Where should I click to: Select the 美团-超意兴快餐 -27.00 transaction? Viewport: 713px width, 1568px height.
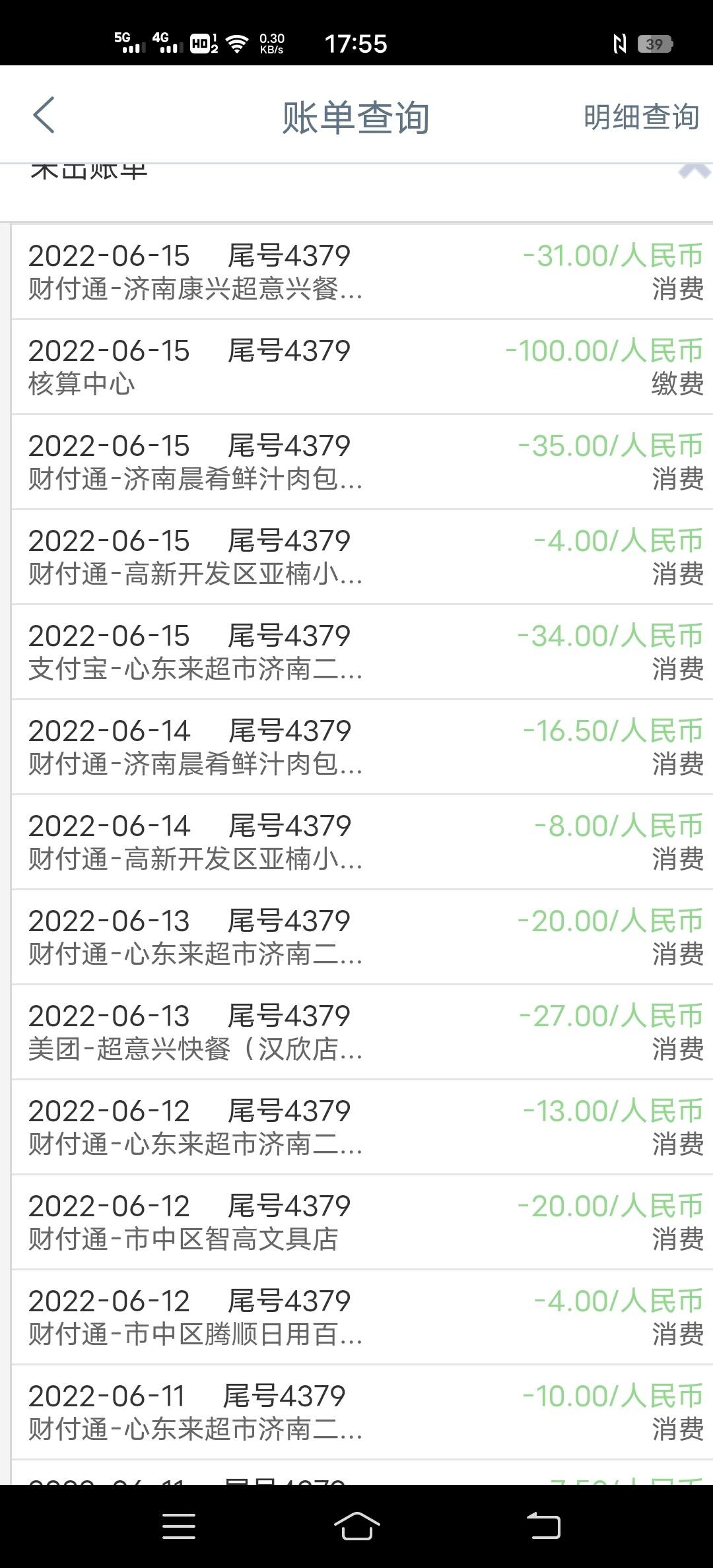(x=362, y=1032)
